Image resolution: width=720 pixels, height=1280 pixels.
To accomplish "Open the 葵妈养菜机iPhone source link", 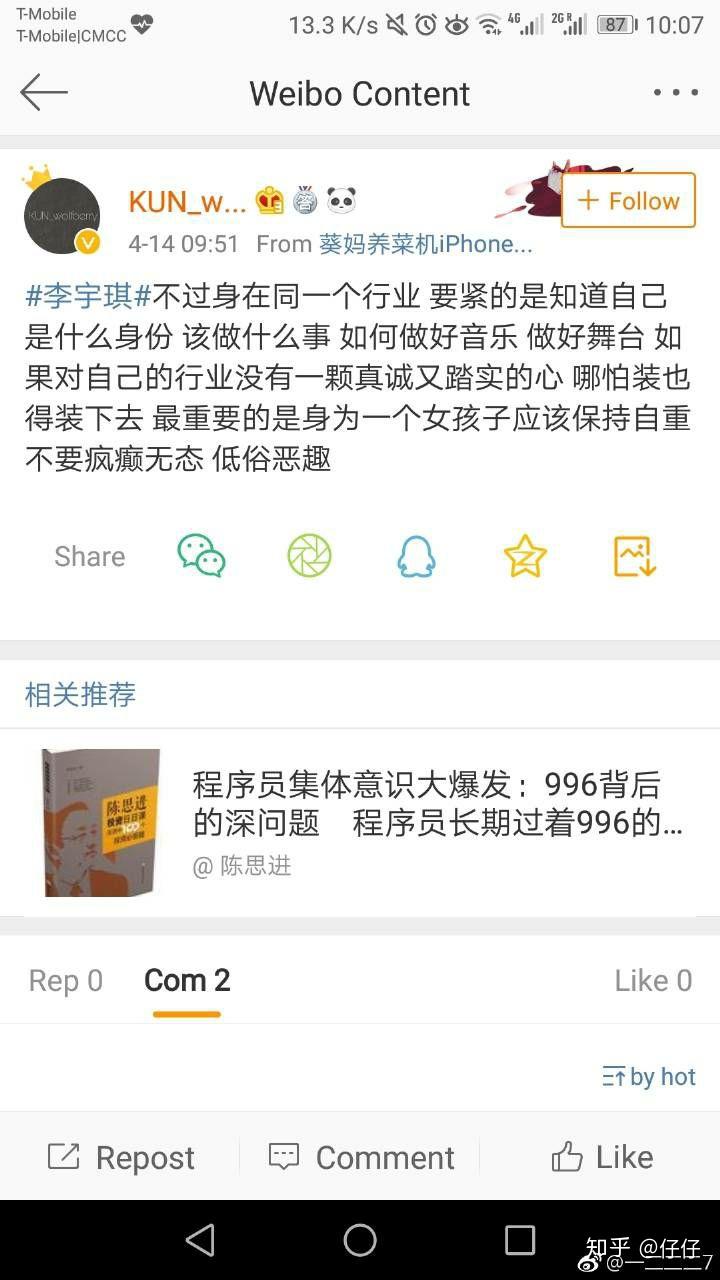I will [425, 244].
